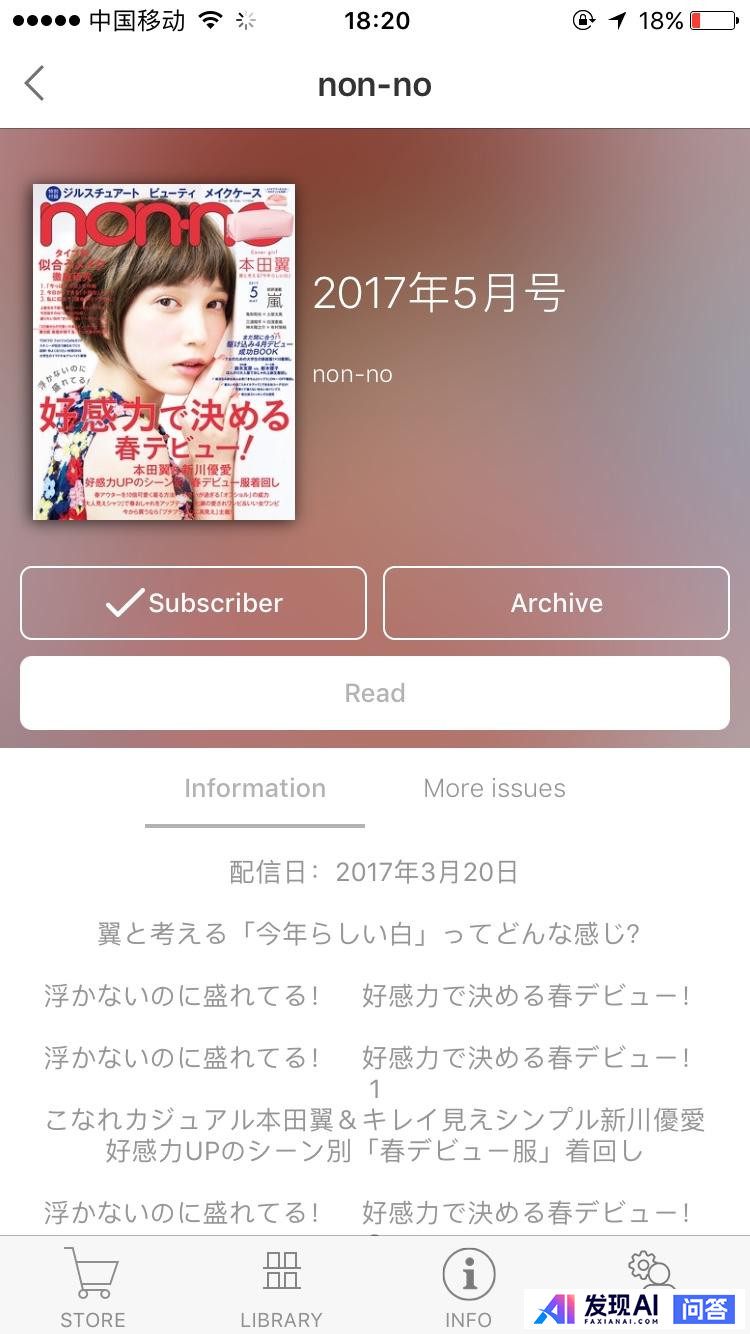Viewport: 750px width, 1334px height.
Task: Go back using the top-left arrow
Action: (35, 84)
